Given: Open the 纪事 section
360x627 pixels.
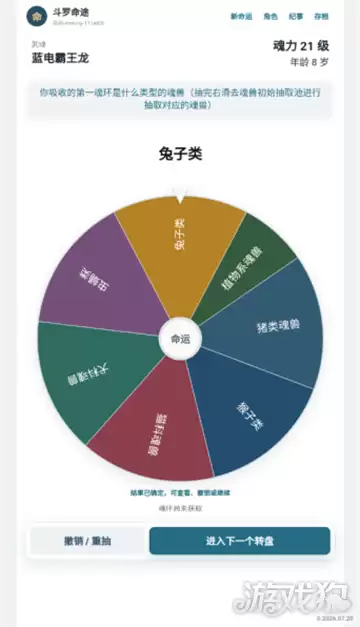Looking at the screenshot, I should tap(296, 16).
